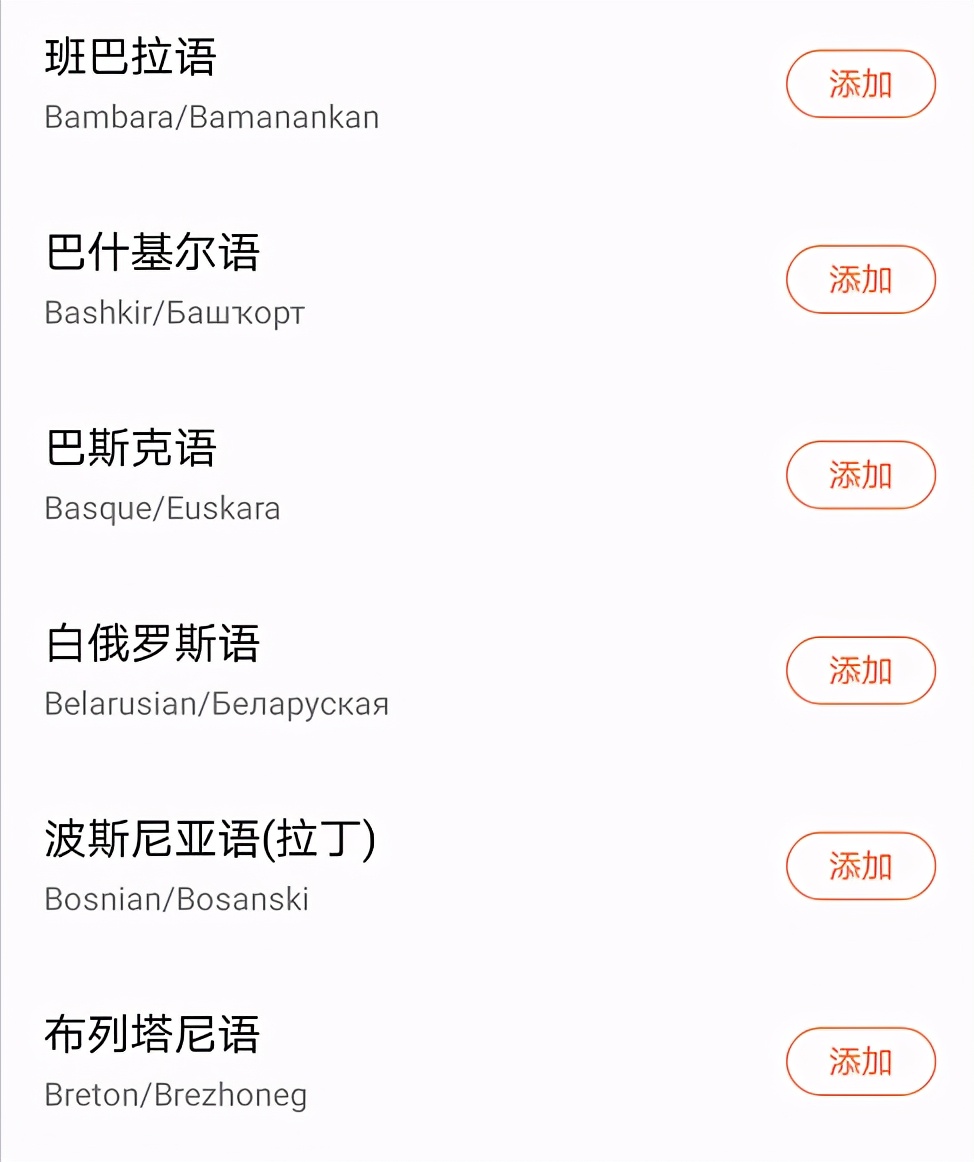Add the Bashkir language
The width and height of the screenshot is (974, 1162).
[860, 280]
